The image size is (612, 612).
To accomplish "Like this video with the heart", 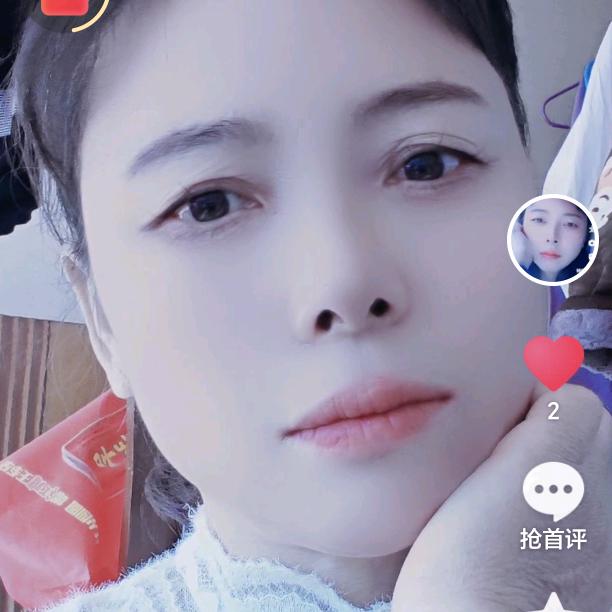I will (553, 363).
